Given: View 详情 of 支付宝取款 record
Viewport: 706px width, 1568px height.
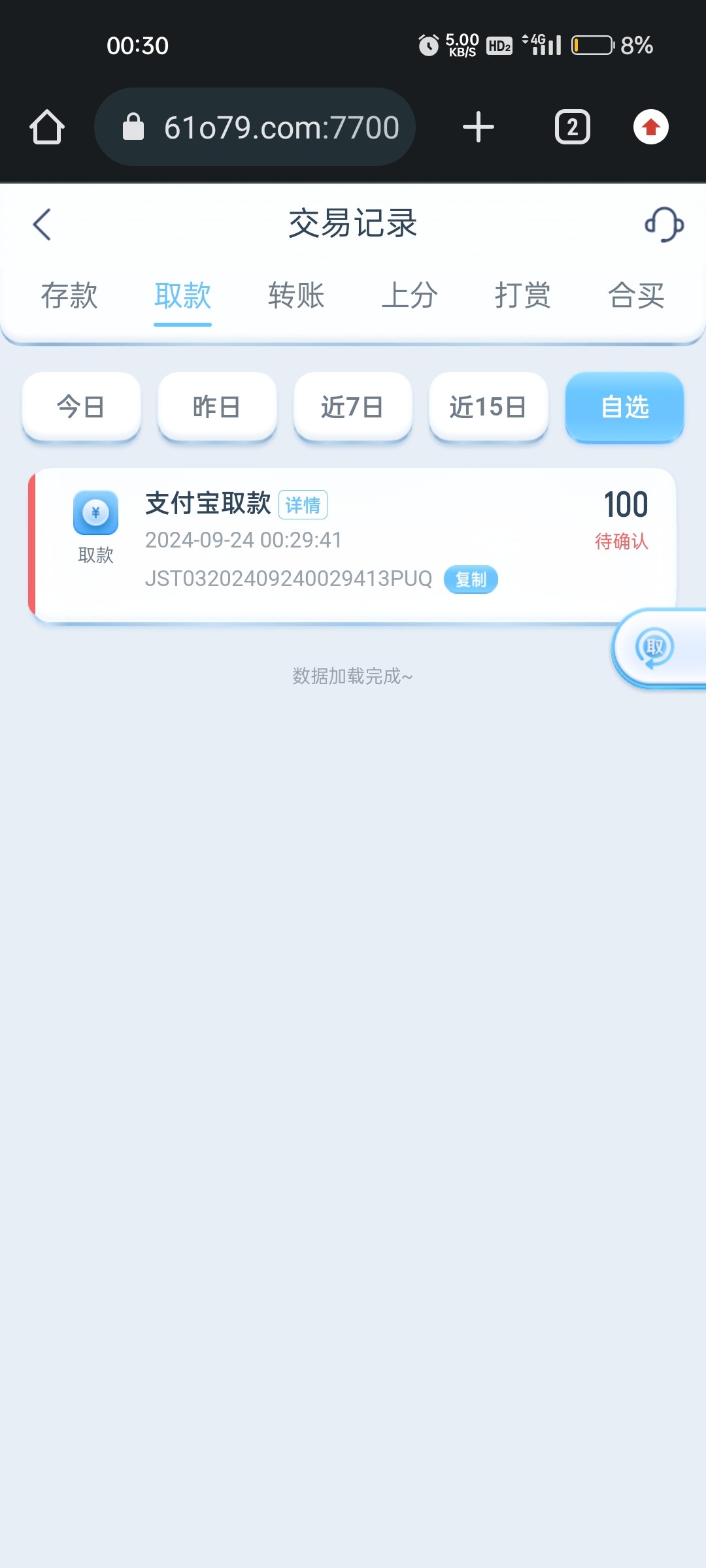Looking at the screenshot, I should (x=303, y=505).
